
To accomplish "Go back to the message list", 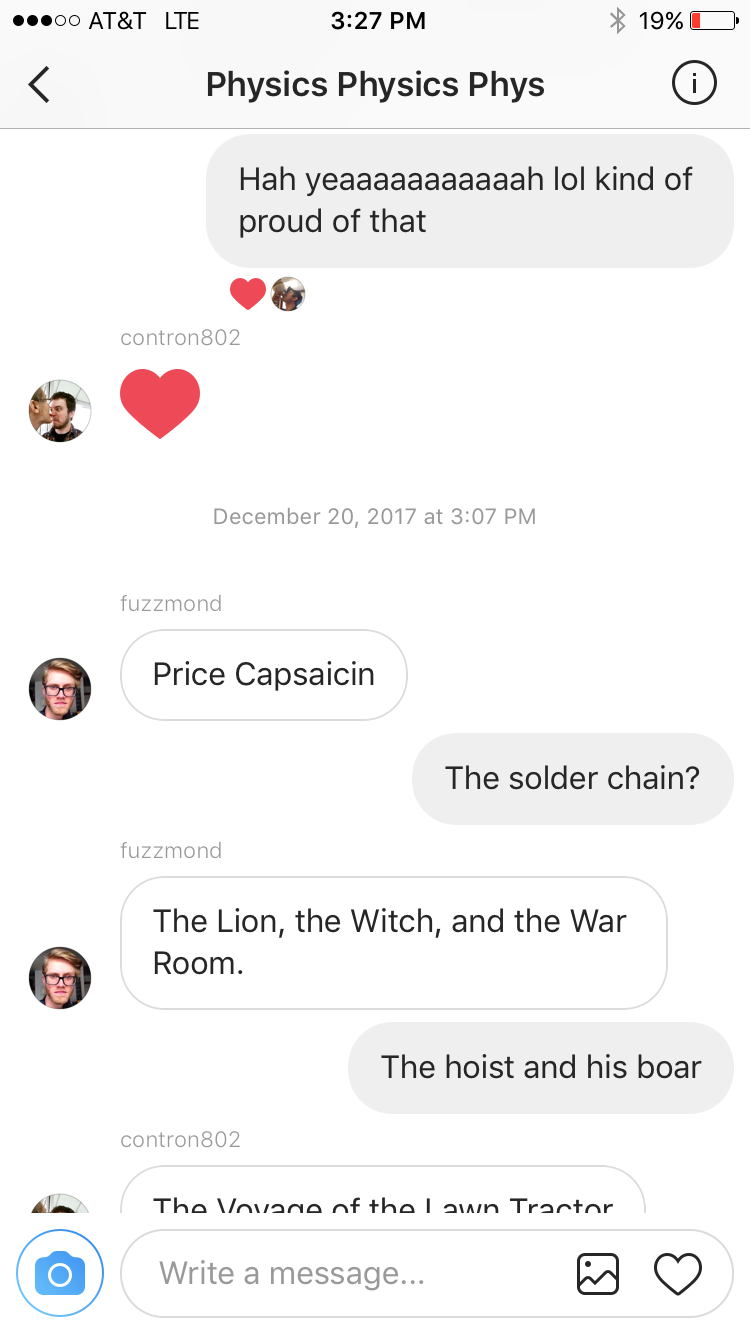I will 39,85.
